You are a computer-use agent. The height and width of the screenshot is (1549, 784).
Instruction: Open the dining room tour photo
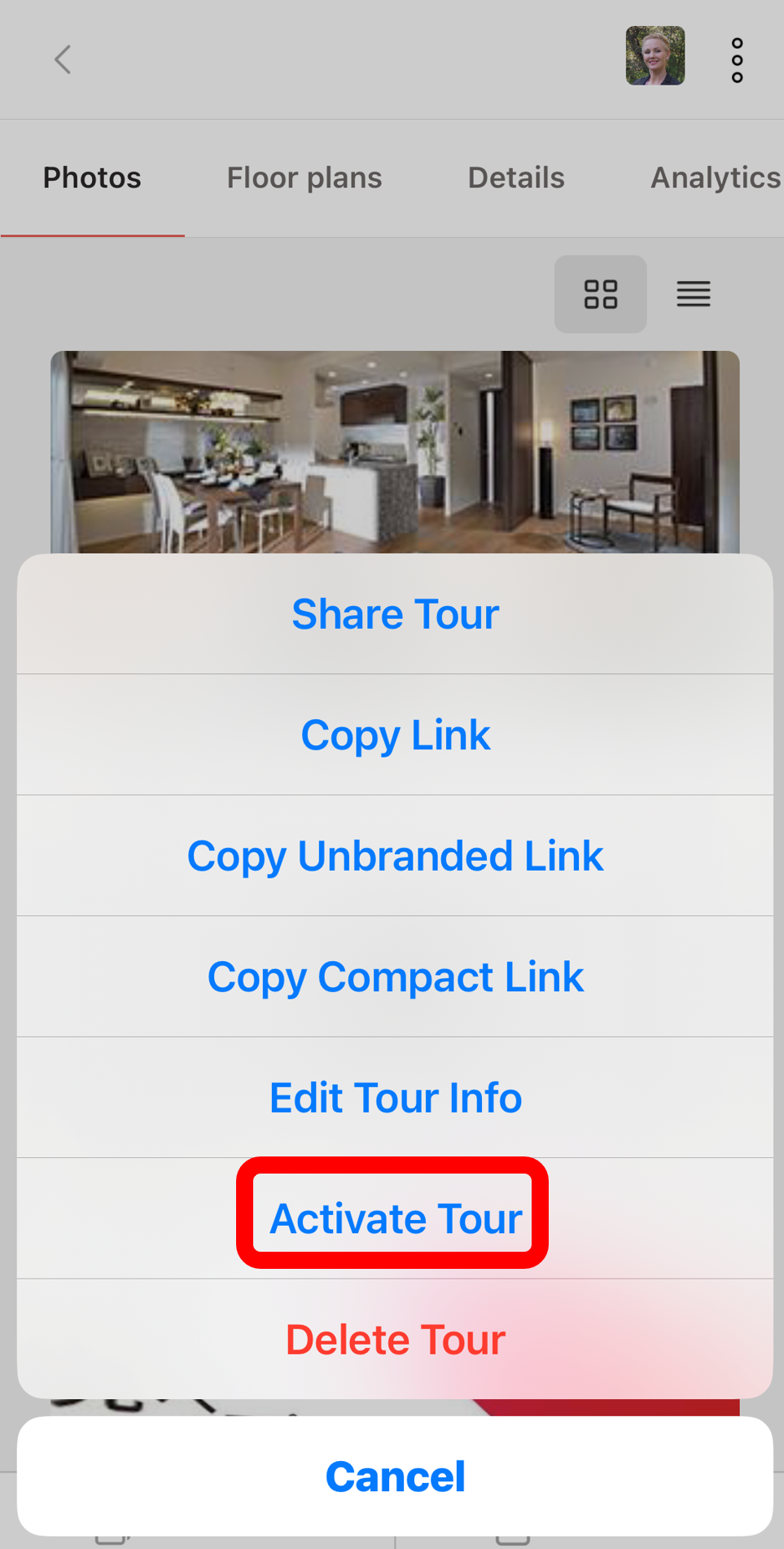point(395,452)
